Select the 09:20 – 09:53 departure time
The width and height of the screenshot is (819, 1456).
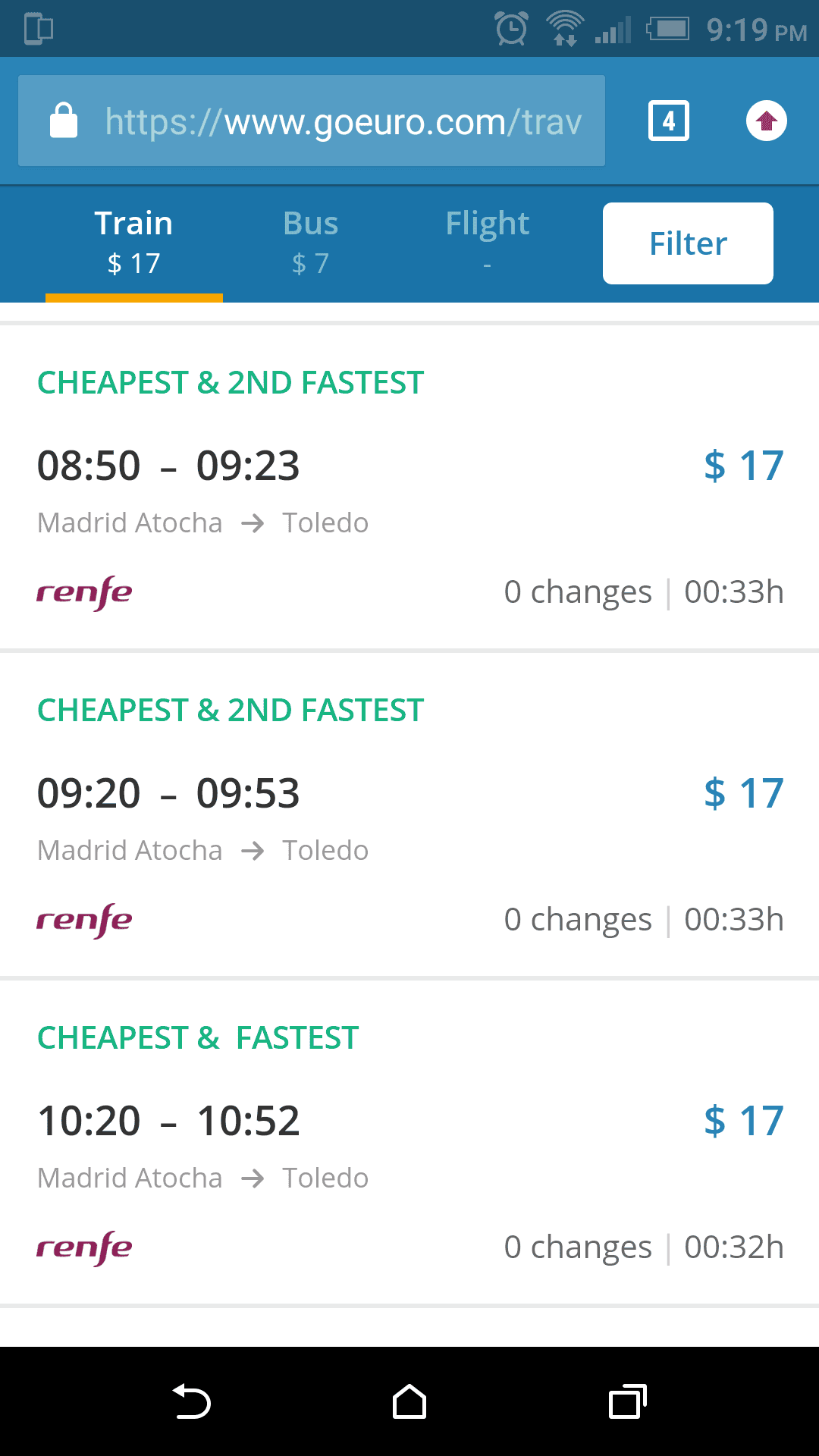pyautogui.click(x=168, y=793)
